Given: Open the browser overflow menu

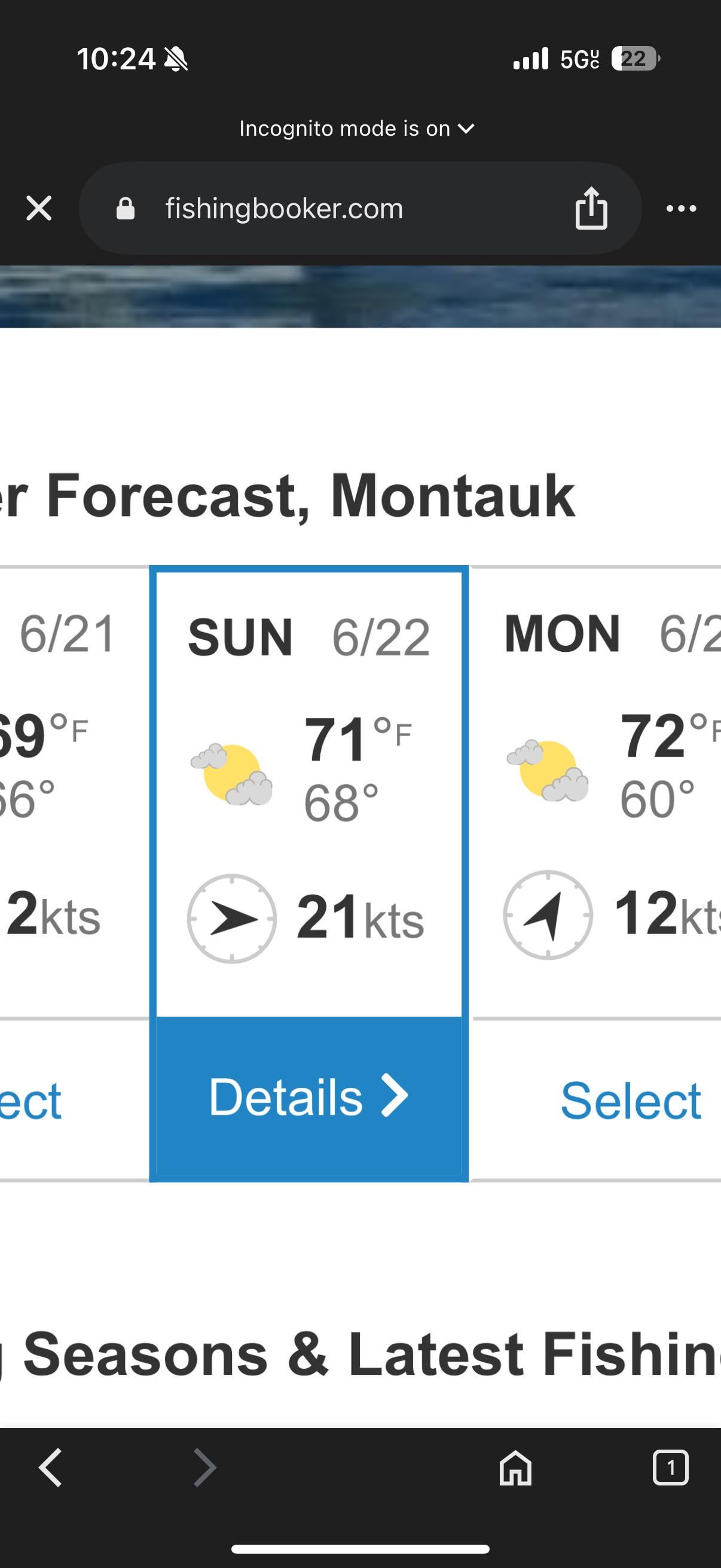Looking at the screenshot, I should click(x=681, y=208).
